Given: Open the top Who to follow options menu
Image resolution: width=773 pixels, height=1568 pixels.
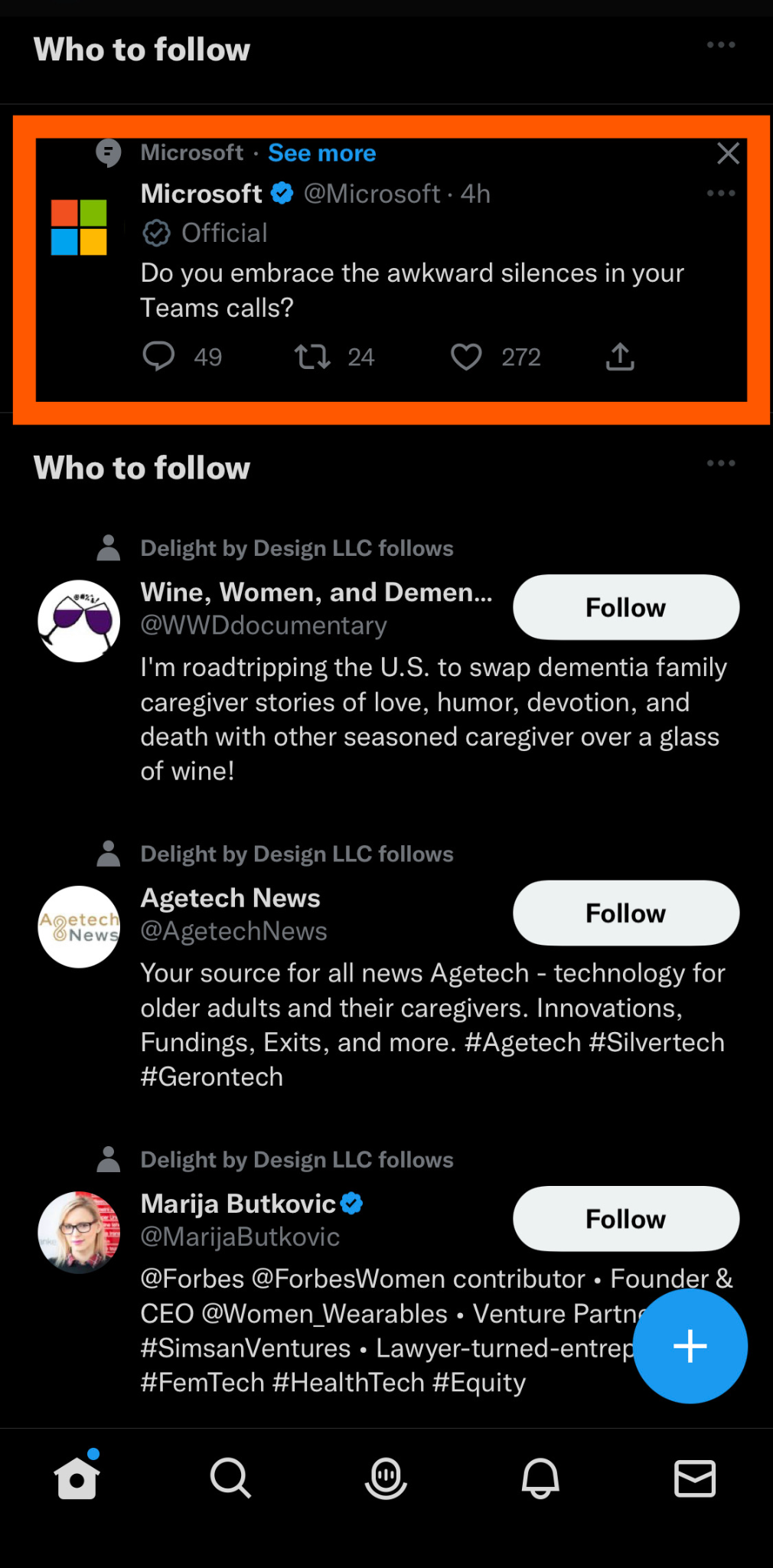Looking at the screenshot, I should point(720,45).
